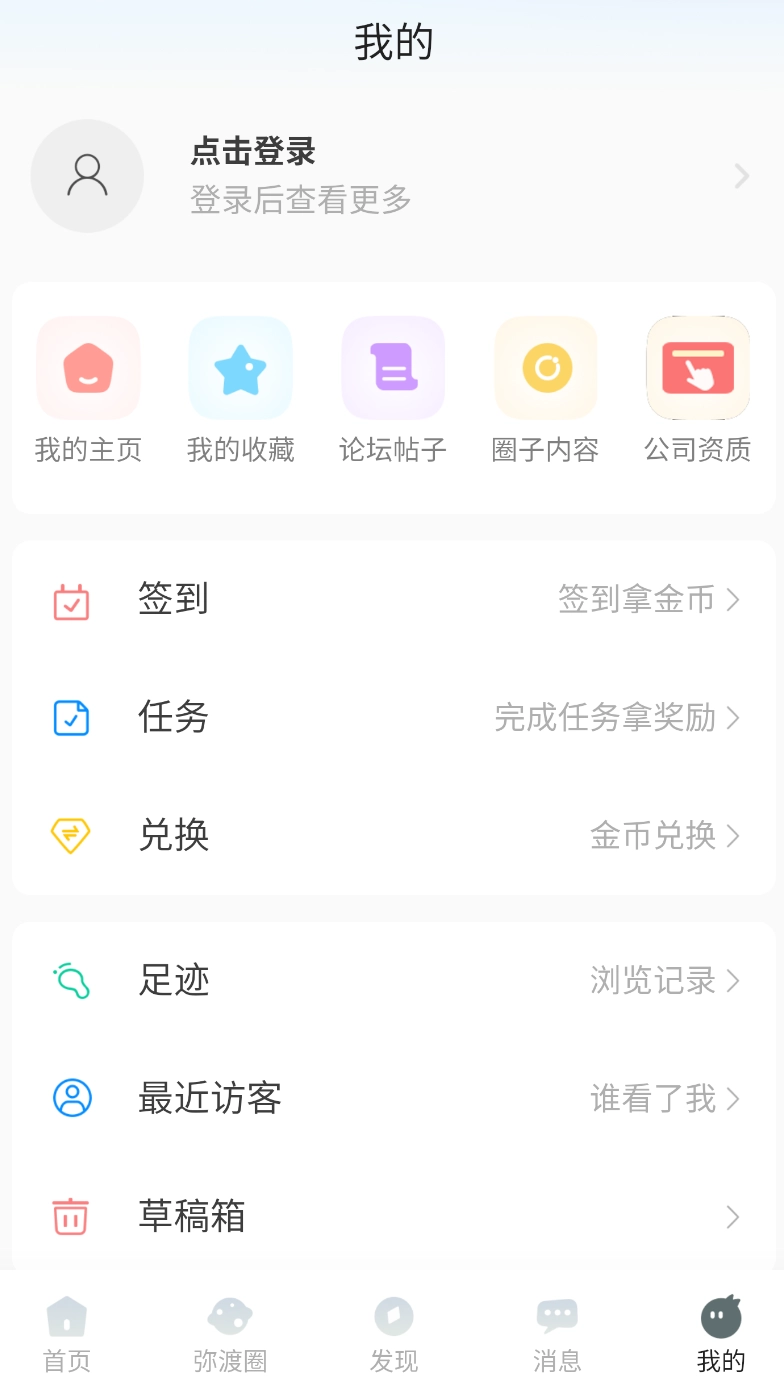Open the 兑换 coin exchange row
The height and width of the screenshot is (1377, 784).
[393, 836]
